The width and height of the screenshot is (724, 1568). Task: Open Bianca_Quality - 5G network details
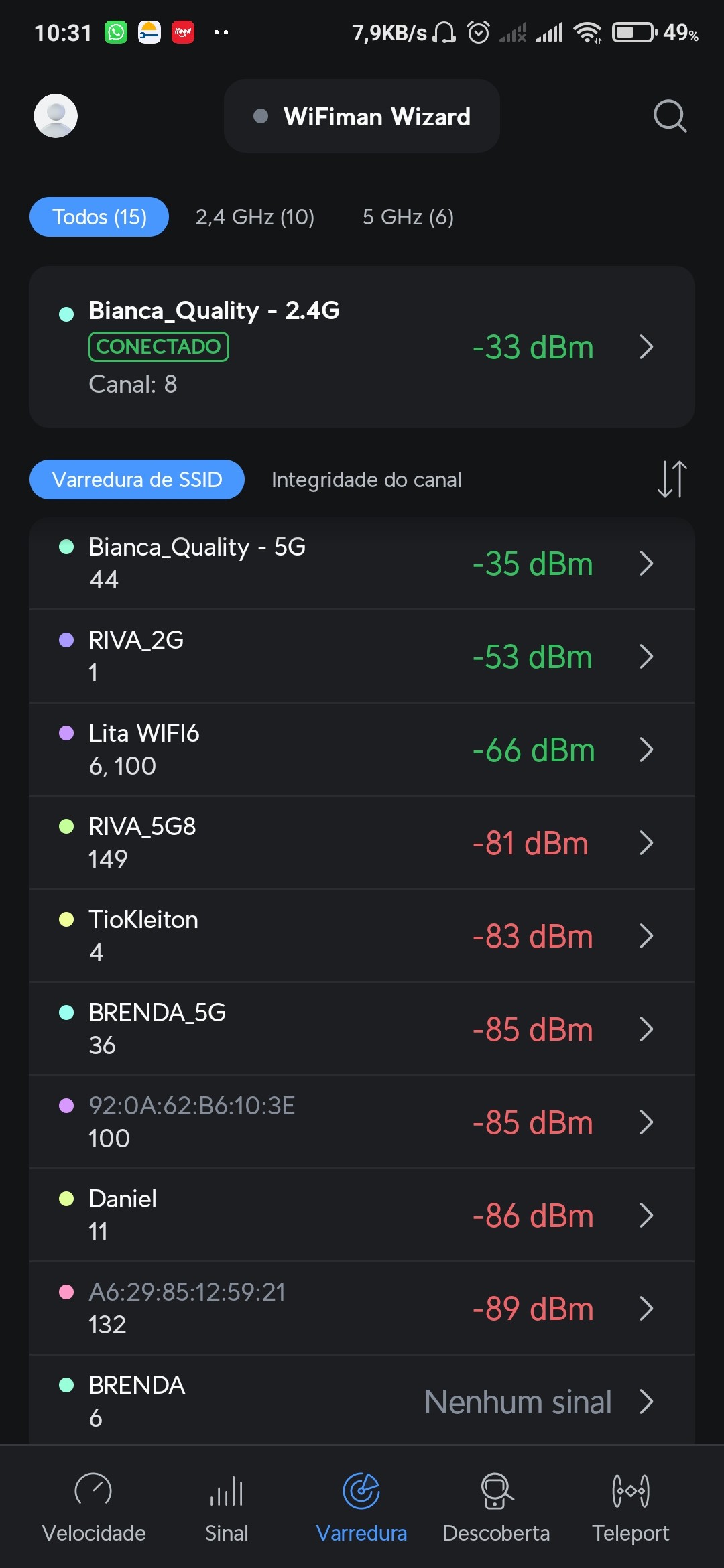[x=362, y=564]
